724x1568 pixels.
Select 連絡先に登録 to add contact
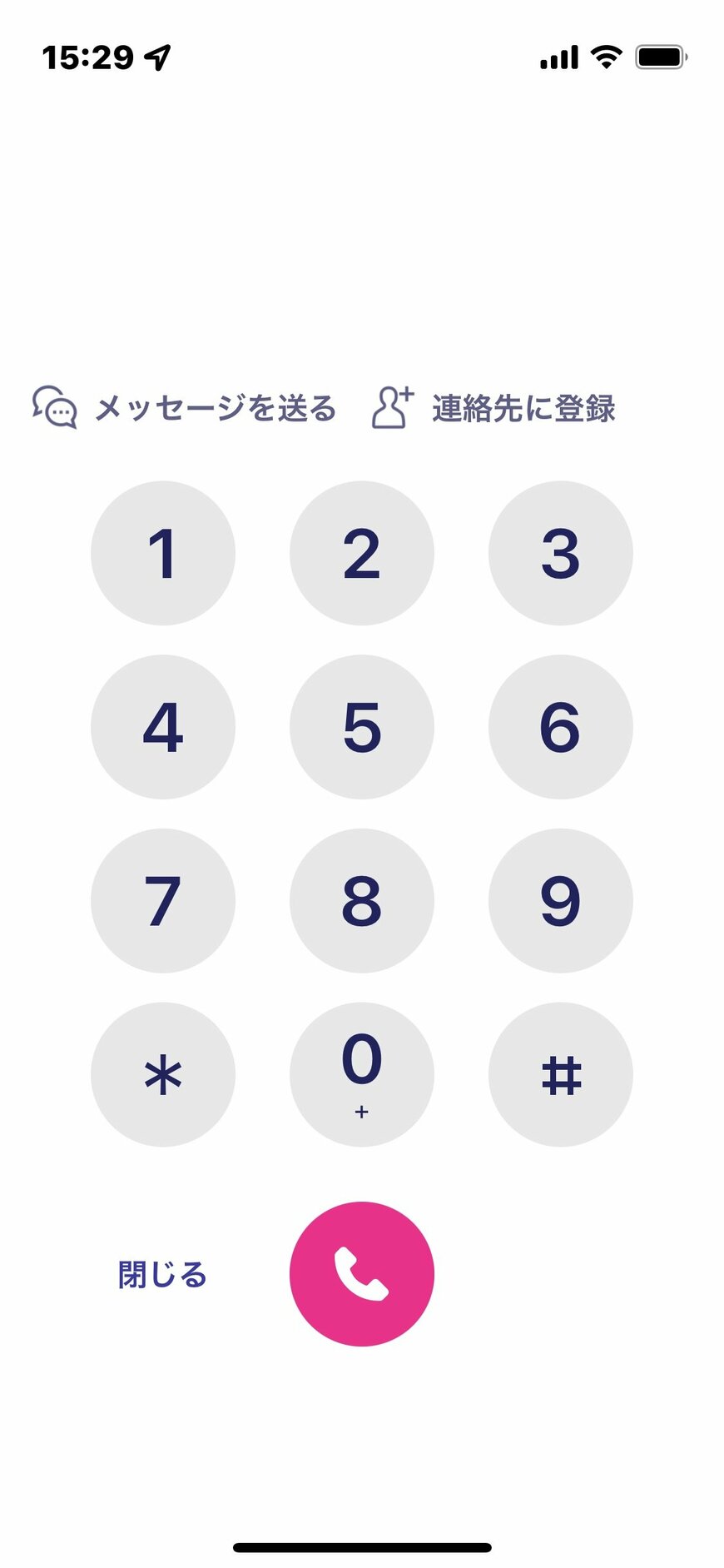click(x=493, y=408)
